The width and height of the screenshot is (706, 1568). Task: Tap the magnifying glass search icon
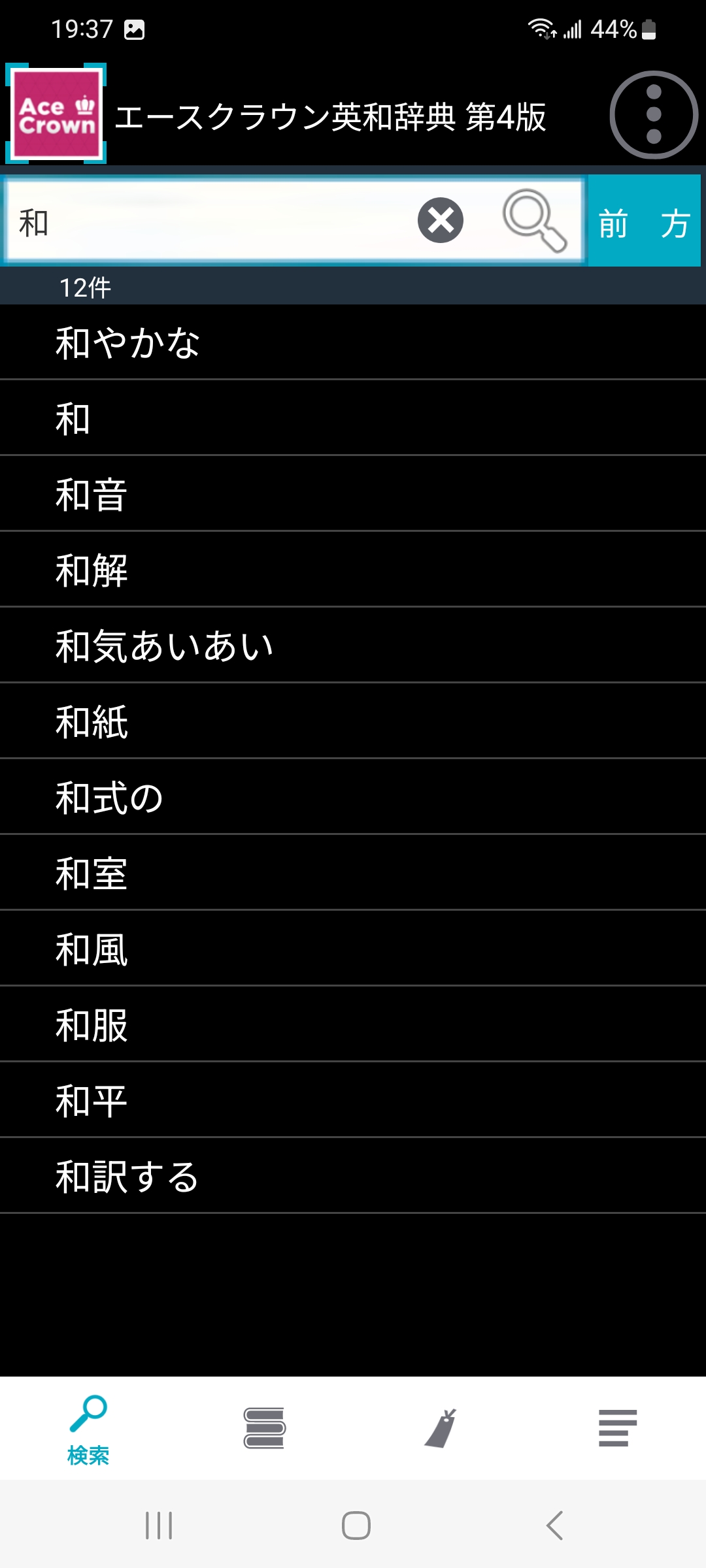534,220
